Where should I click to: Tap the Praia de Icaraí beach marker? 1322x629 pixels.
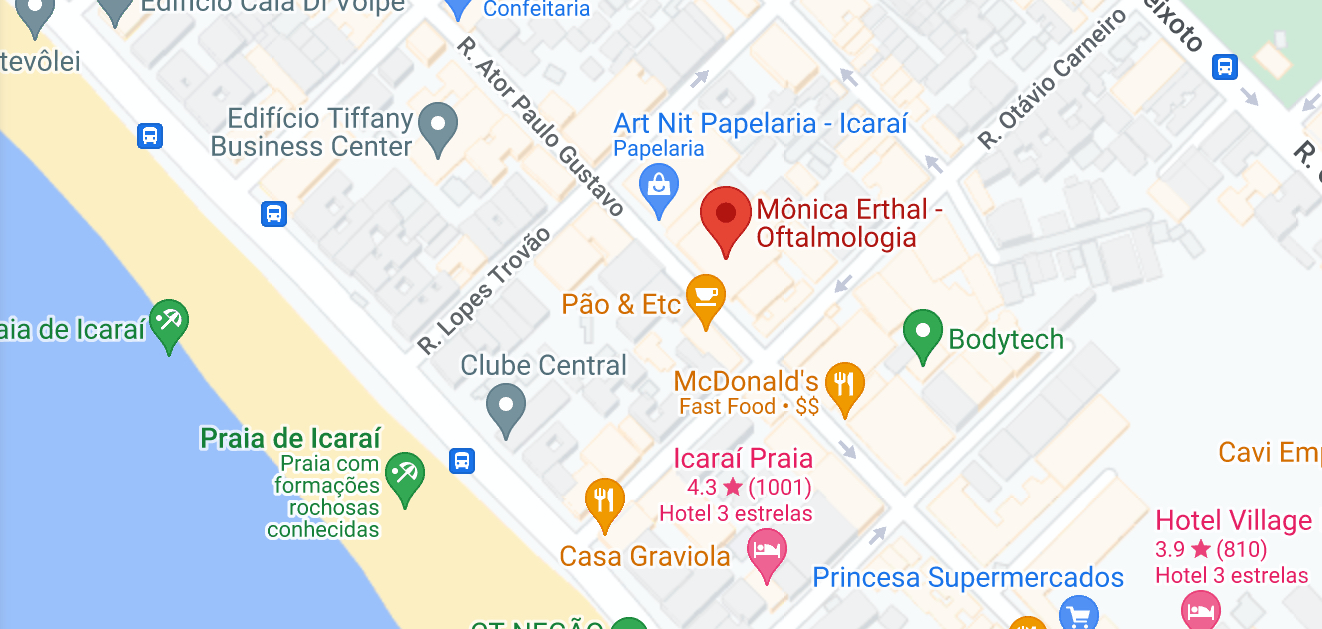[405, 476]
